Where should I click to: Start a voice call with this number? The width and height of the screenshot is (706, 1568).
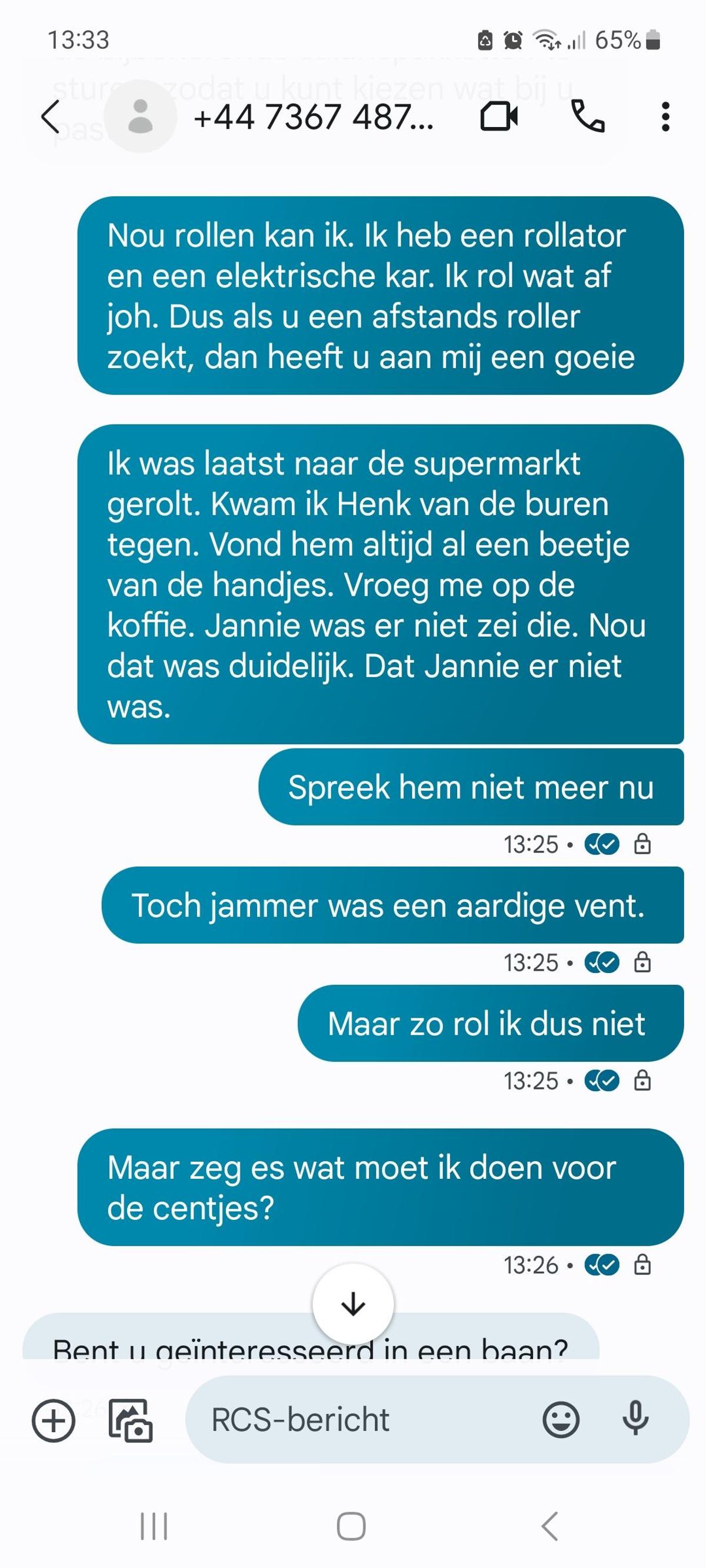[588, 116]
